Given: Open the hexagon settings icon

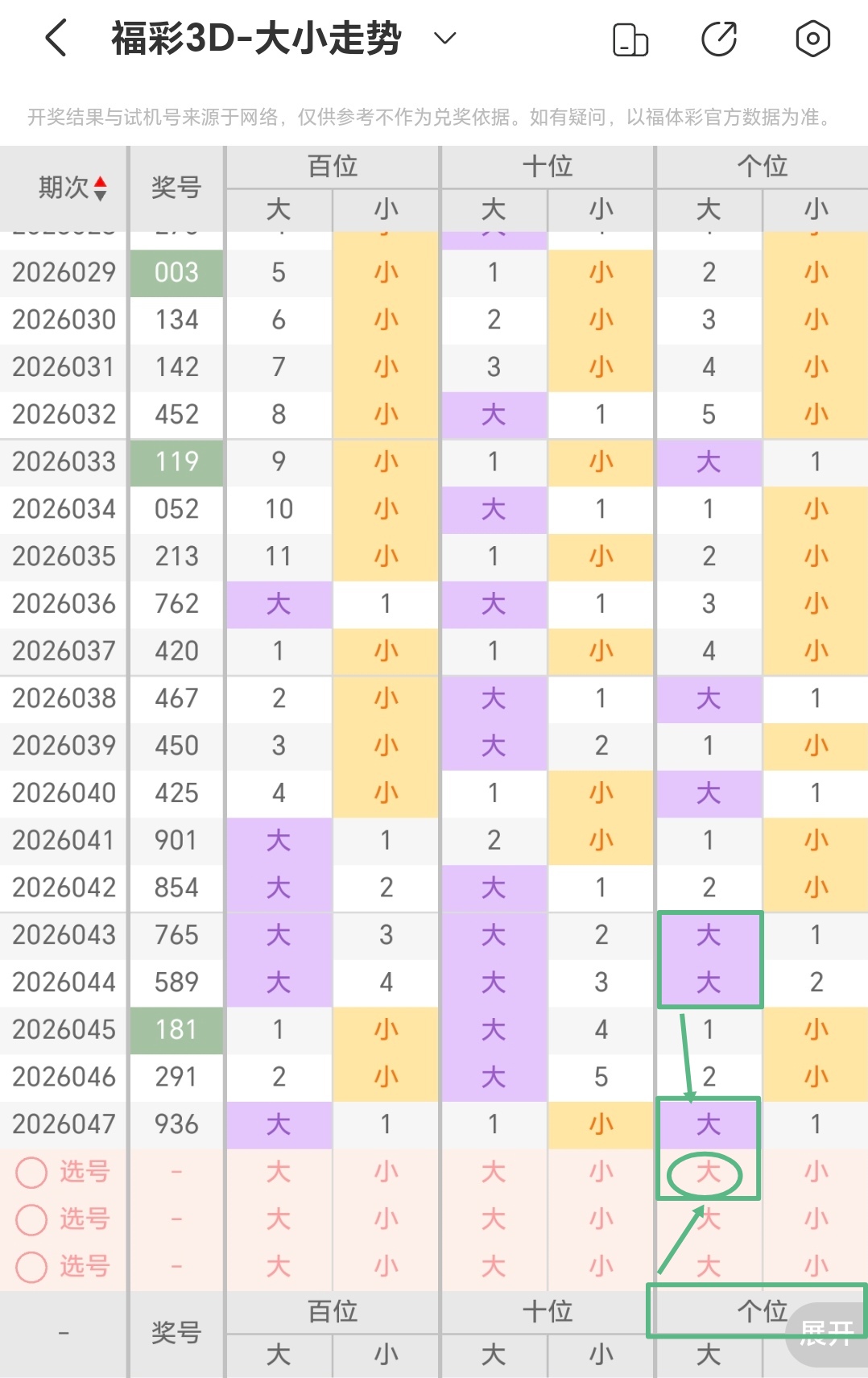Looking at the screenshot, I should pos(812,39).
